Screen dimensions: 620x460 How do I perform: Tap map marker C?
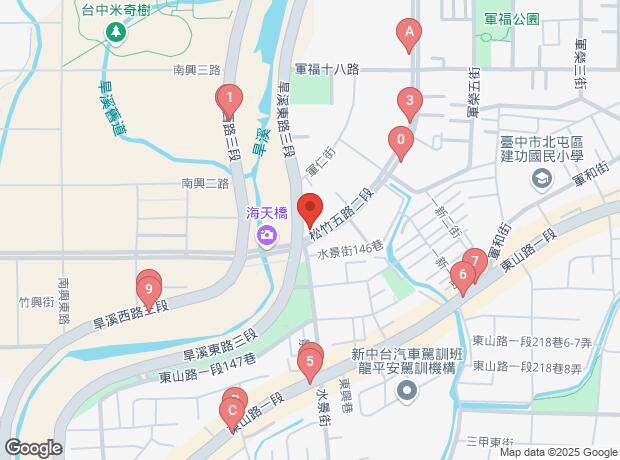pyautogui.click(x=232, y=409)
